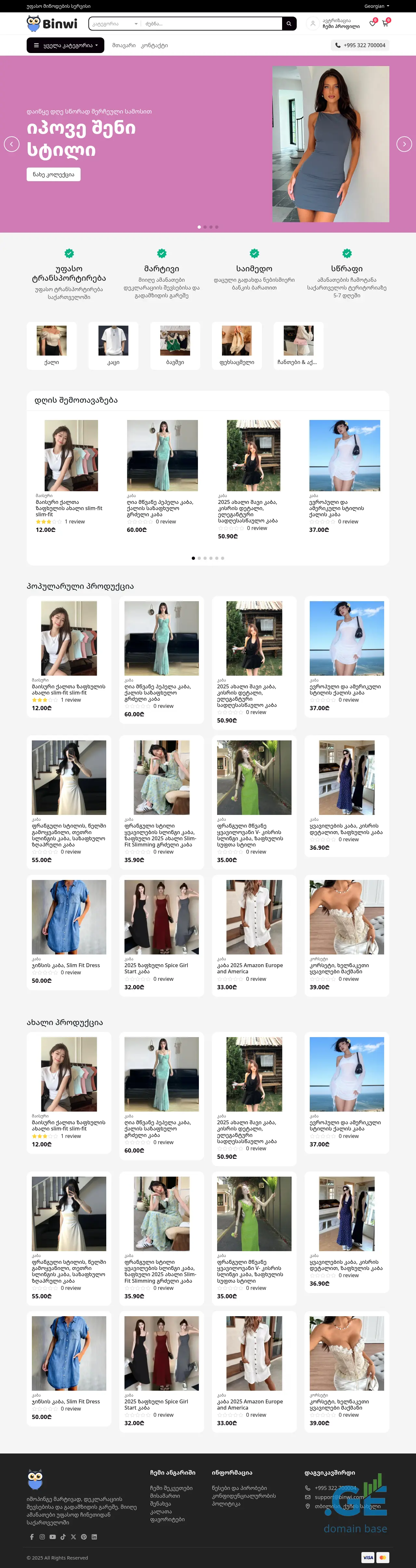The width and height of the screenshot is (416, 1568).
Task: Open the ფეხსაცმელი category tile
Action: (237, 345)
